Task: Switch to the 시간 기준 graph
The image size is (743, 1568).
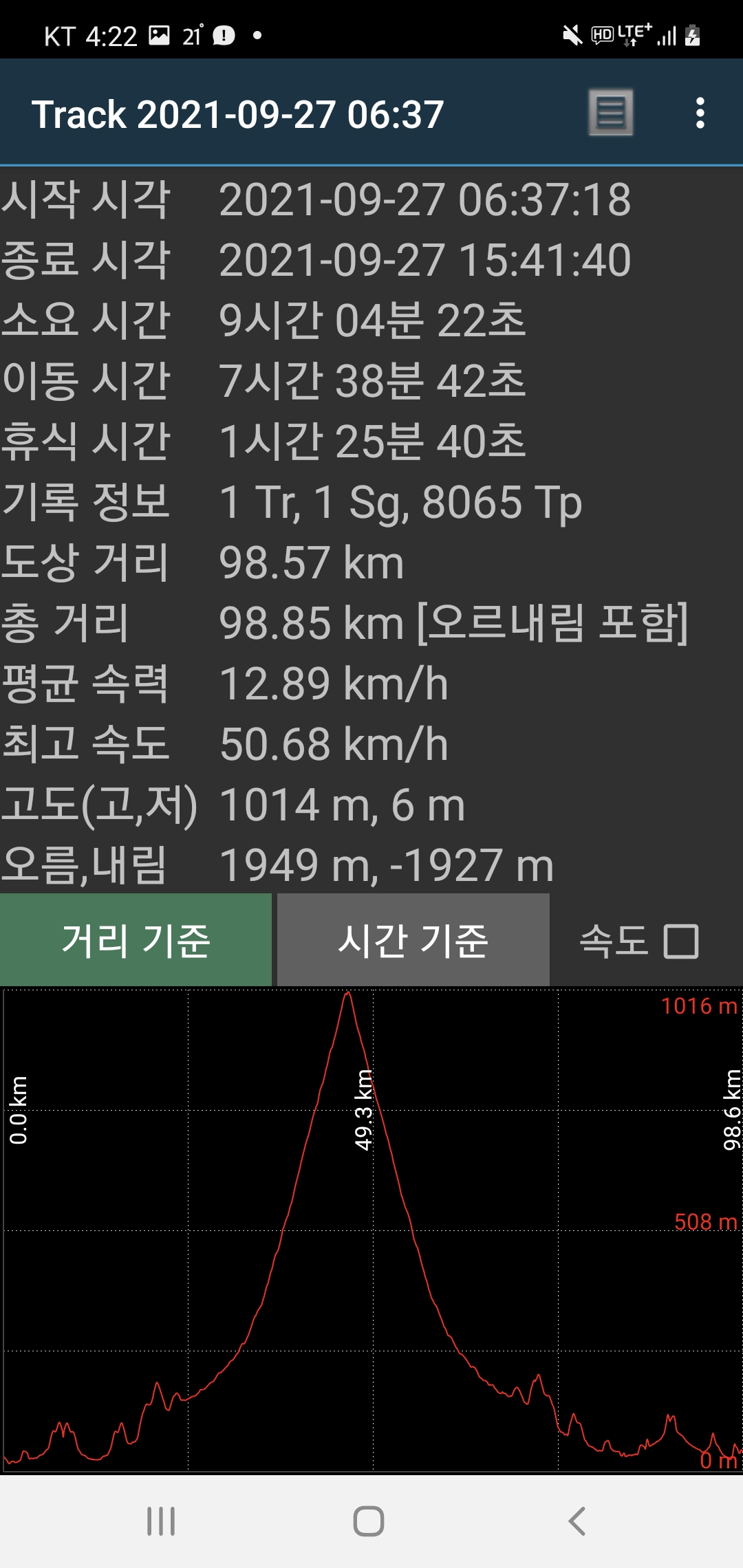Action: pyautogui.click(x=413, y=940)
